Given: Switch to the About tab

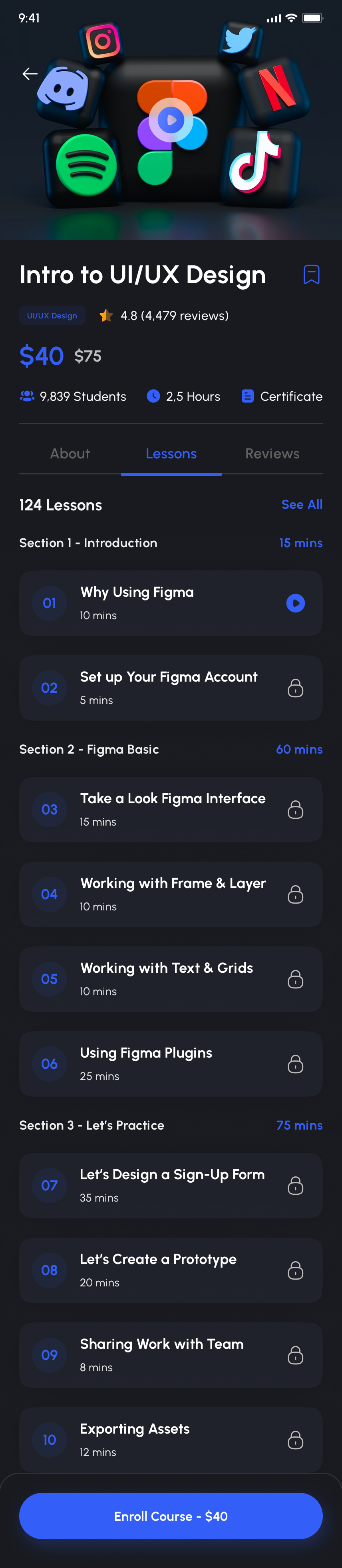Looking at the screenshot, I should pos(70,454).
